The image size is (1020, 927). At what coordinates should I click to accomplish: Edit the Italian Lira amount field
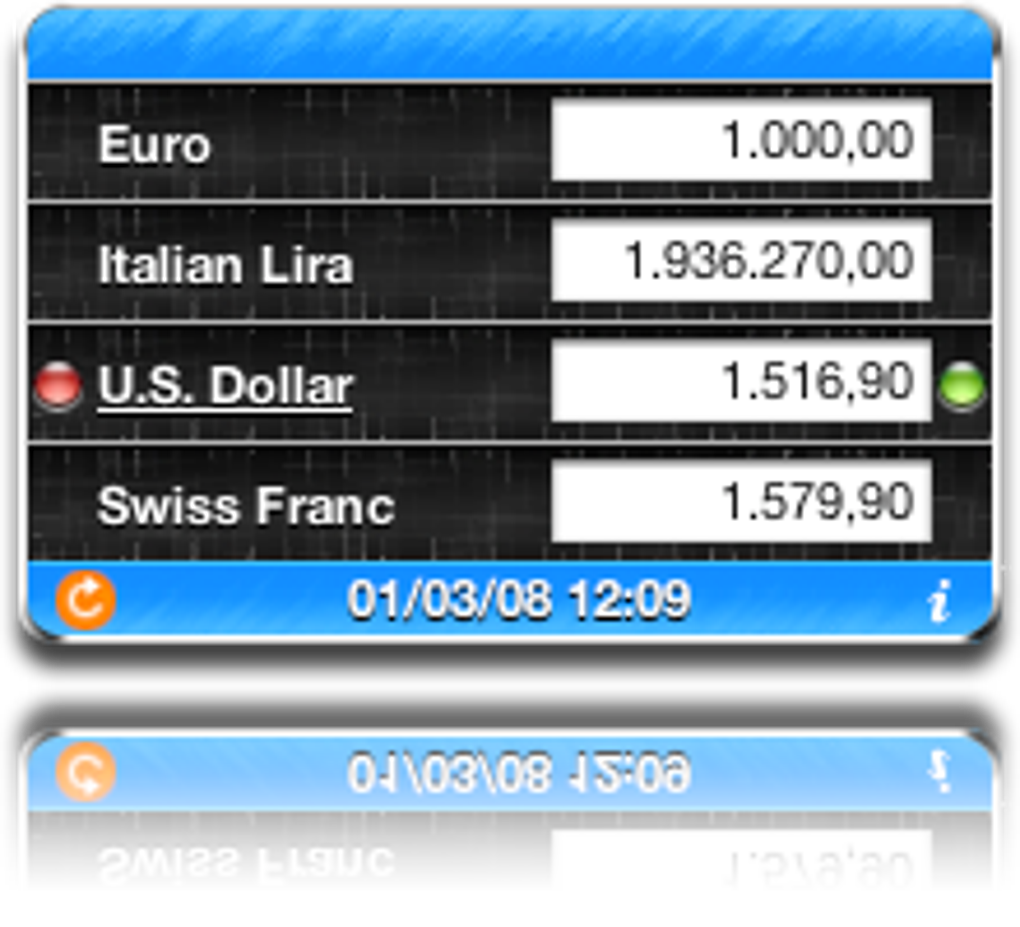pos(742,260)
